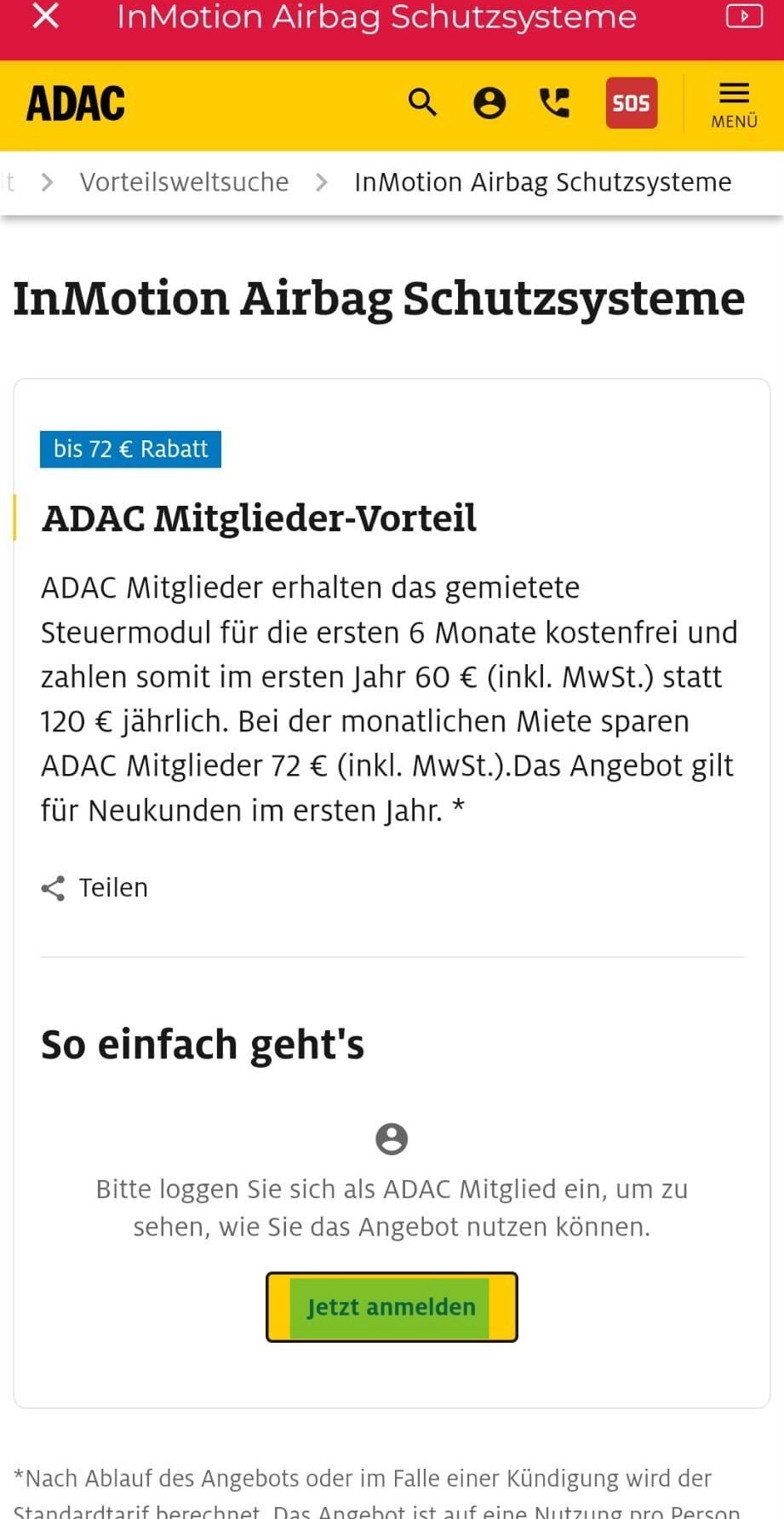Viewport: 784px width, 1519px height.
Task: Close the in-app browser window
Action: [46, 15]
